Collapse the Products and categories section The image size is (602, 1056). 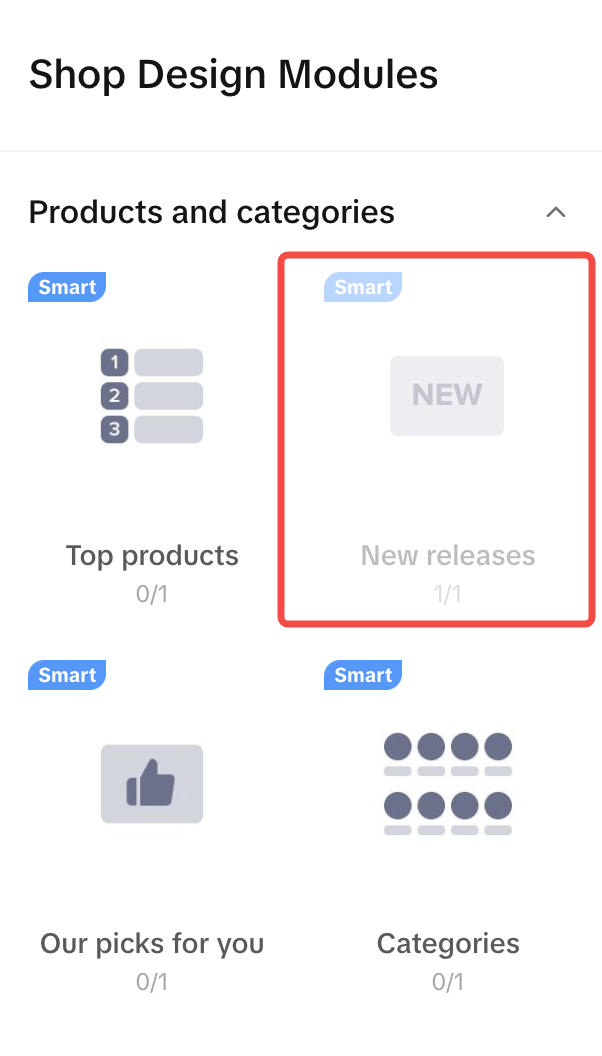pos(556,212)
